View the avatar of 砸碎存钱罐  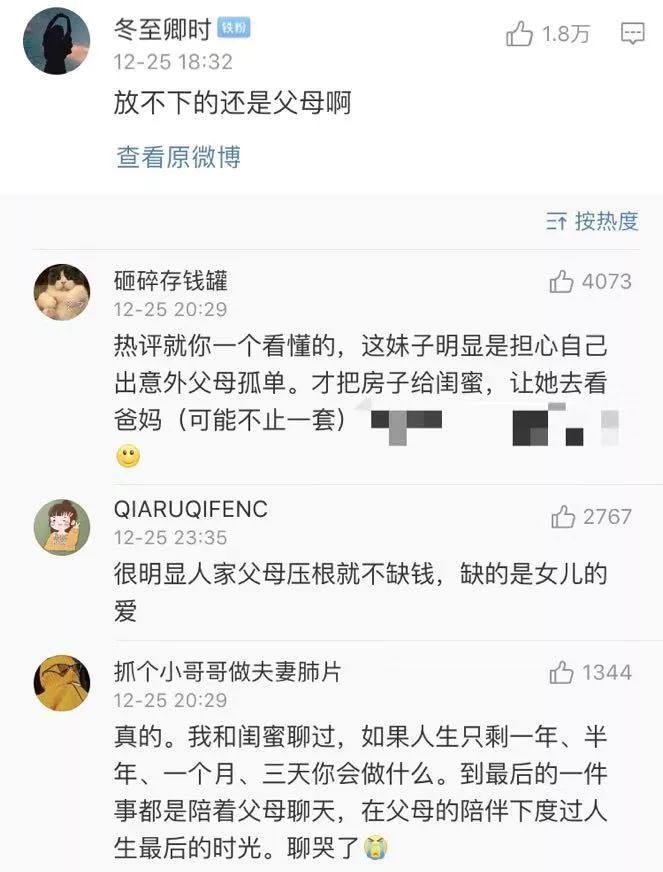point(62,292)
